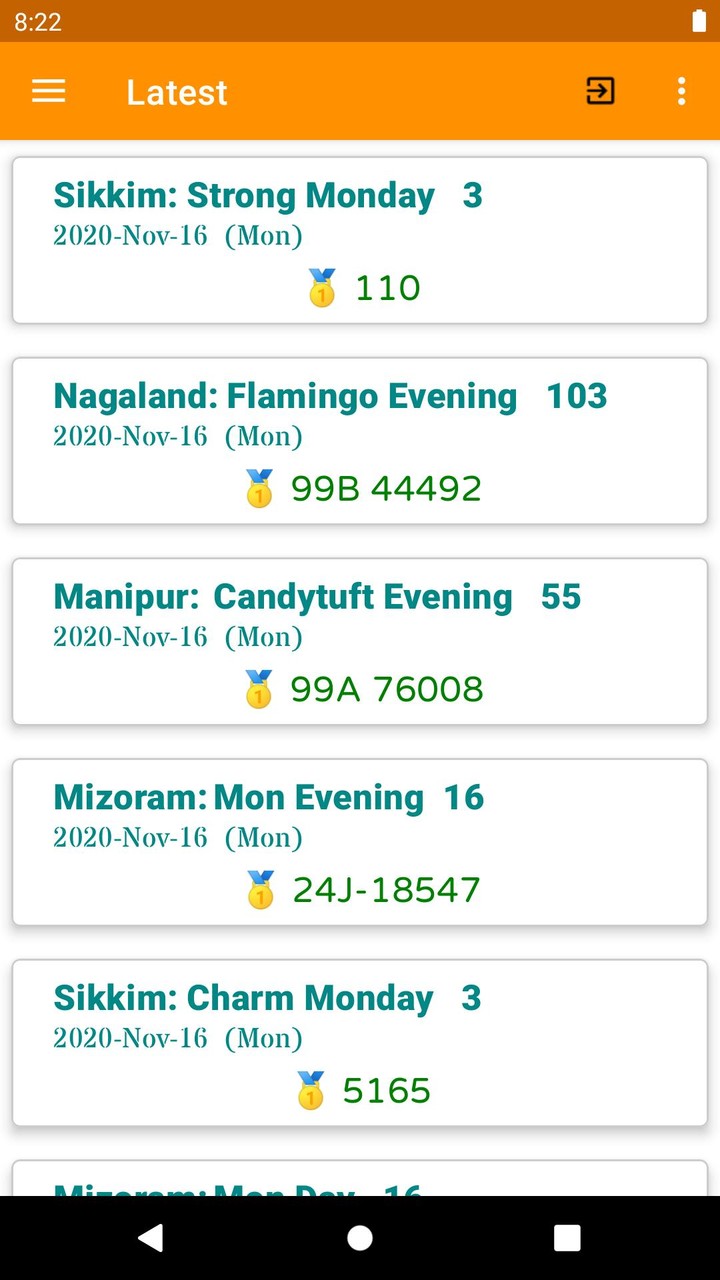This screenshot has width=720, height=1280.
Task: Tap the medal icon beside result 110
Action: coord(322,287)
